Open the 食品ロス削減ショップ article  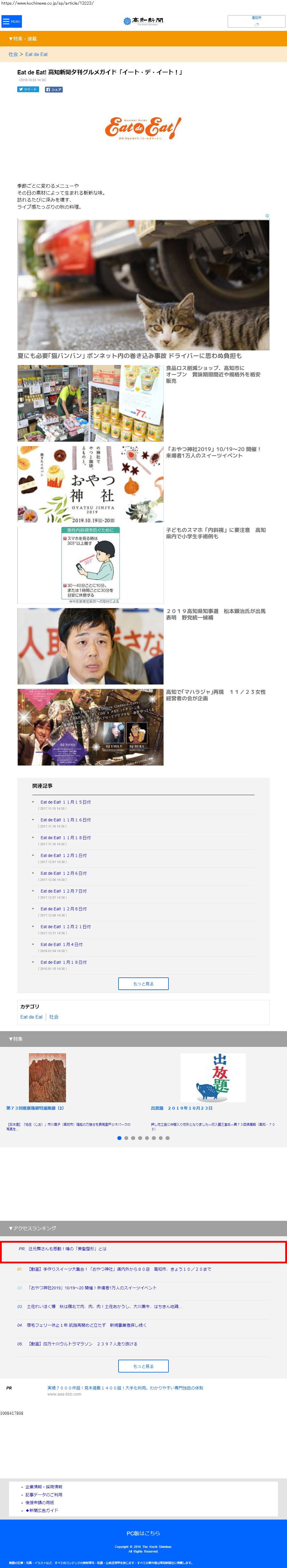[x=213, y=374]
